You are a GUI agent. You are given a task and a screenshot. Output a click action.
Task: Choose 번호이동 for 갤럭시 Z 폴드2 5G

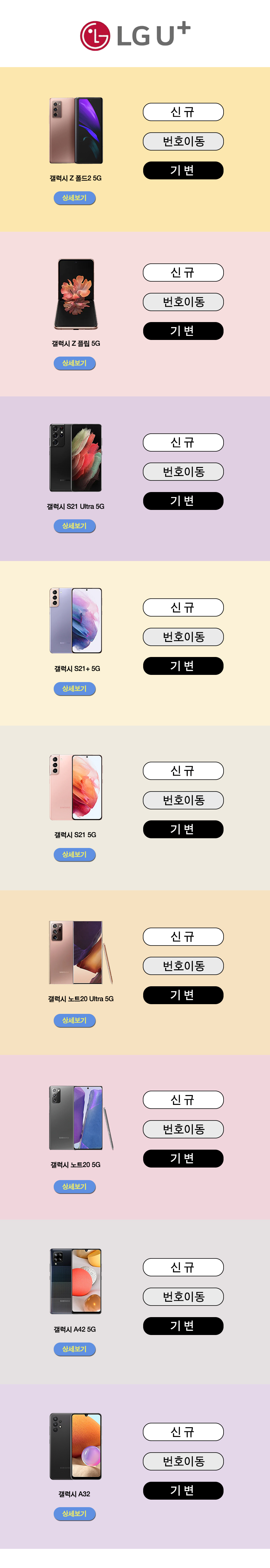[x=183, y=141]
